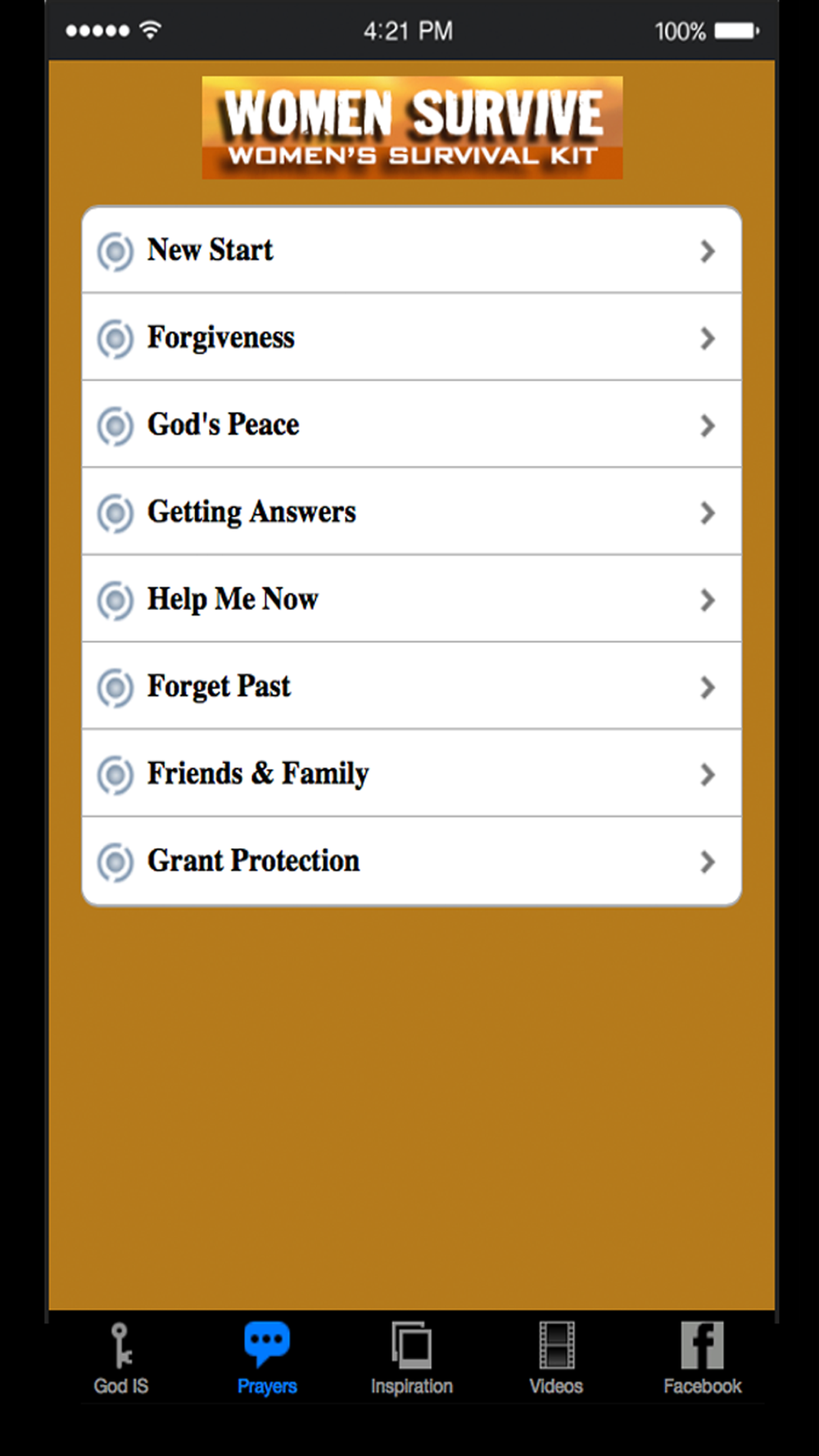Select the Prayers tab

point(267,1359)
